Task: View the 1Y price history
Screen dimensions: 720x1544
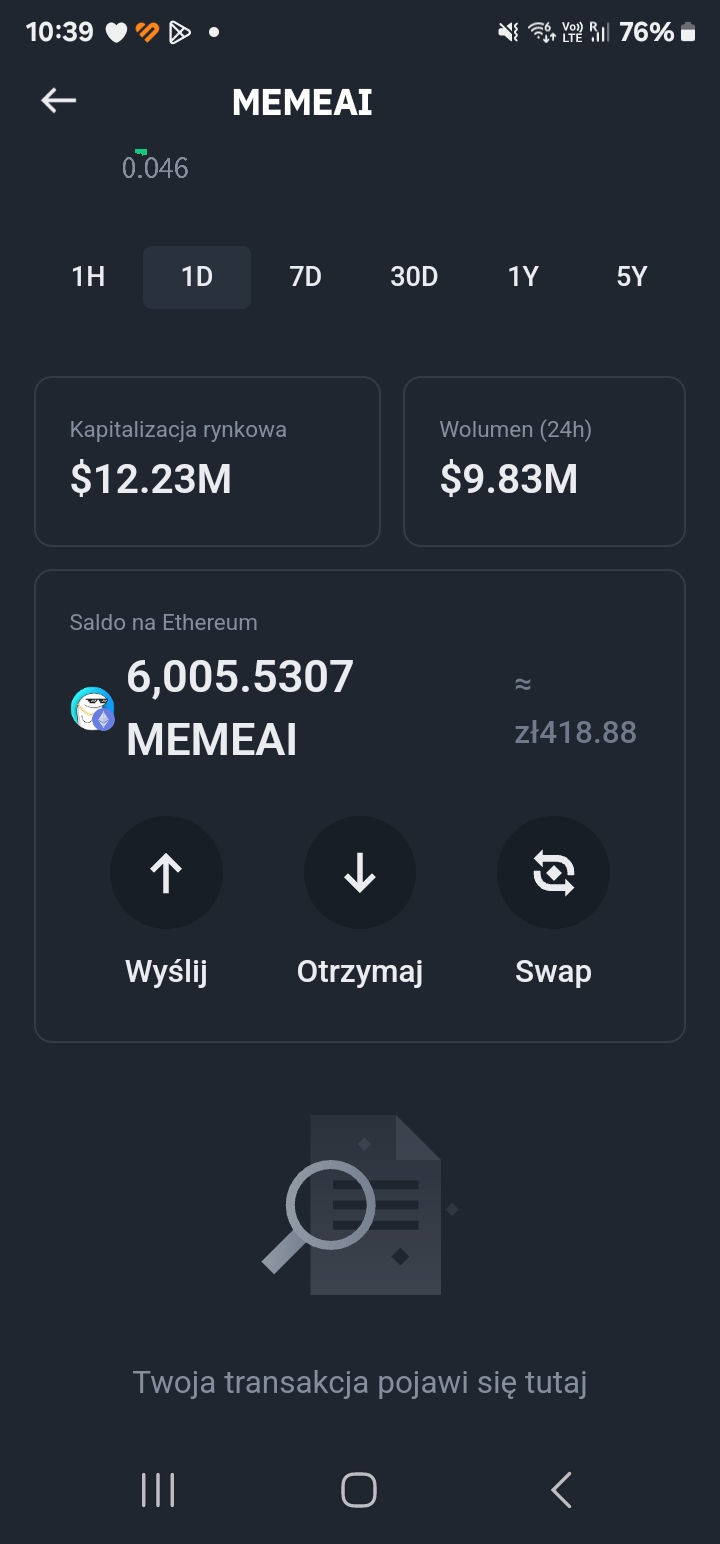Action: tap(523, 277)
